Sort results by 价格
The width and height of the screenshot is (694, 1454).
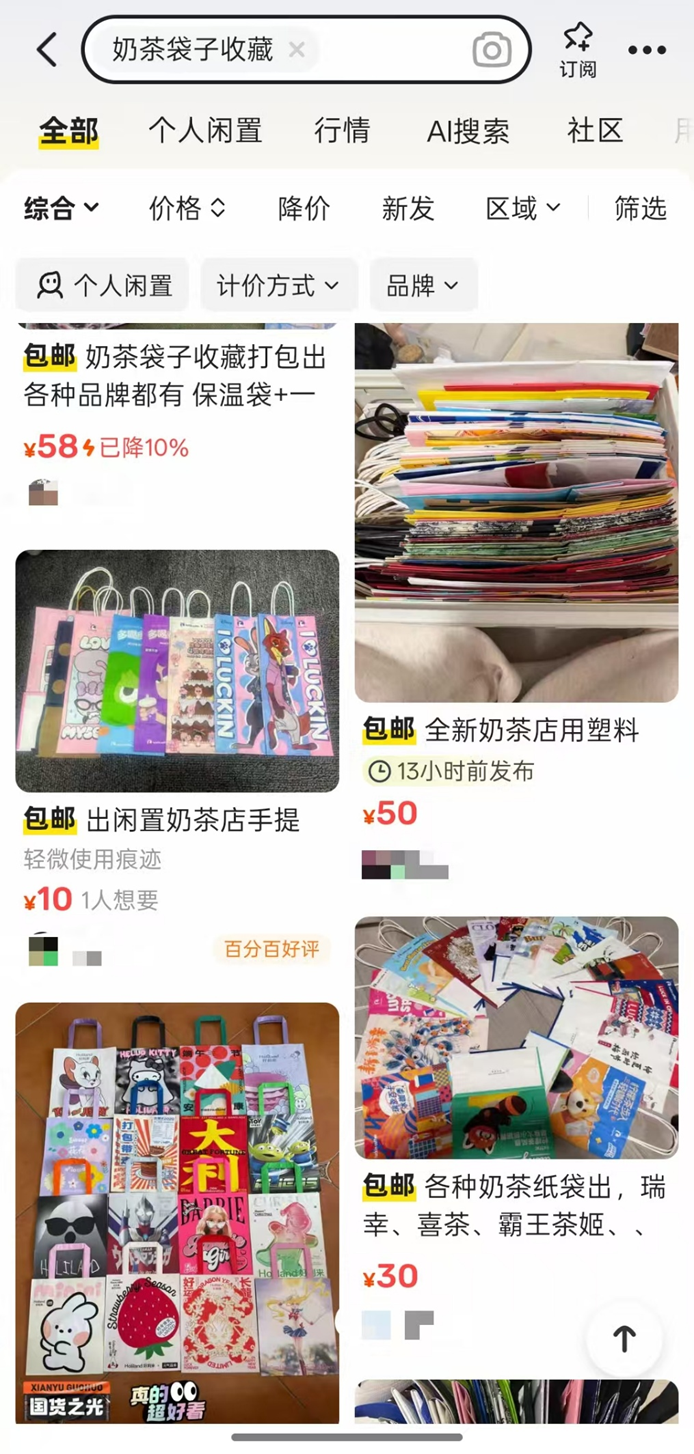(187, 208)
